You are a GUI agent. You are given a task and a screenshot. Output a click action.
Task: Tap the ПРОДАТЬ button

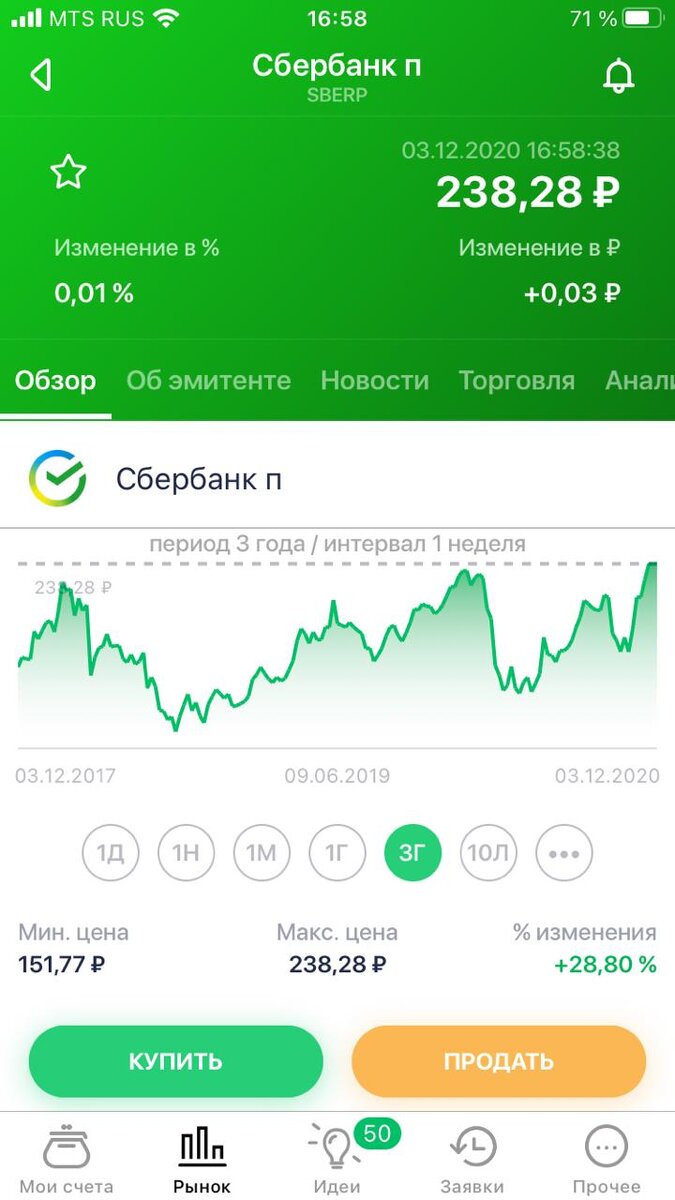pyautogui.click(x=498, y=1061)
